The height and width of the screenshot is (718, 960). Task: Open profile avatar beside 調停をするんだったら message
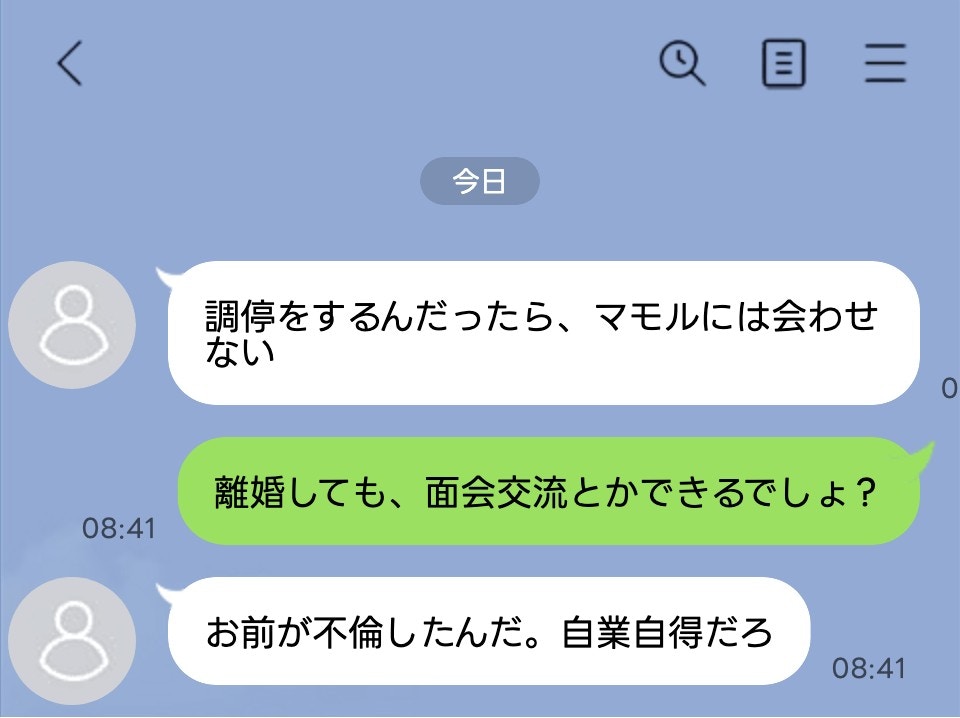tap(71, 324)
